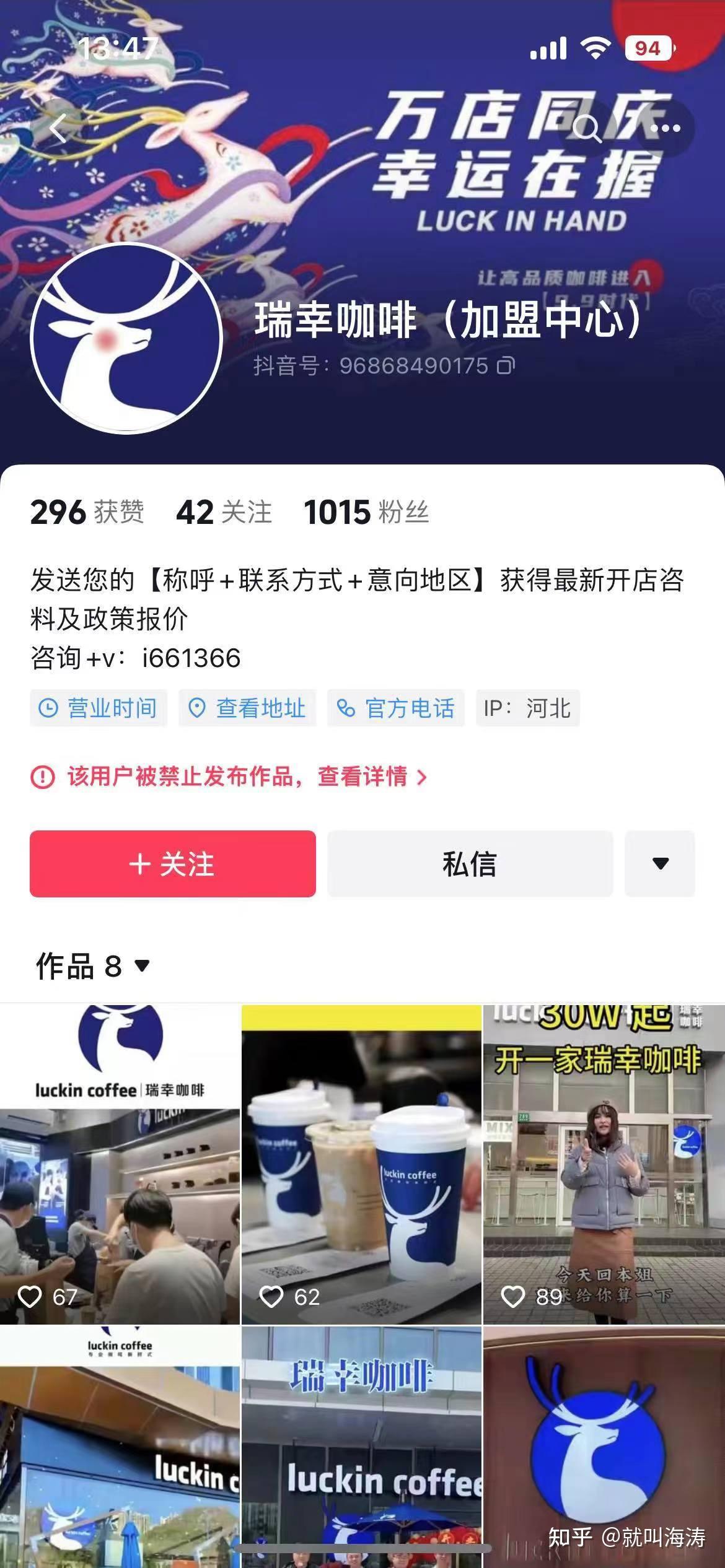Open the three-dot overflow menu
This screenshot has width=725, height=1568.
(x=666, y=129)
